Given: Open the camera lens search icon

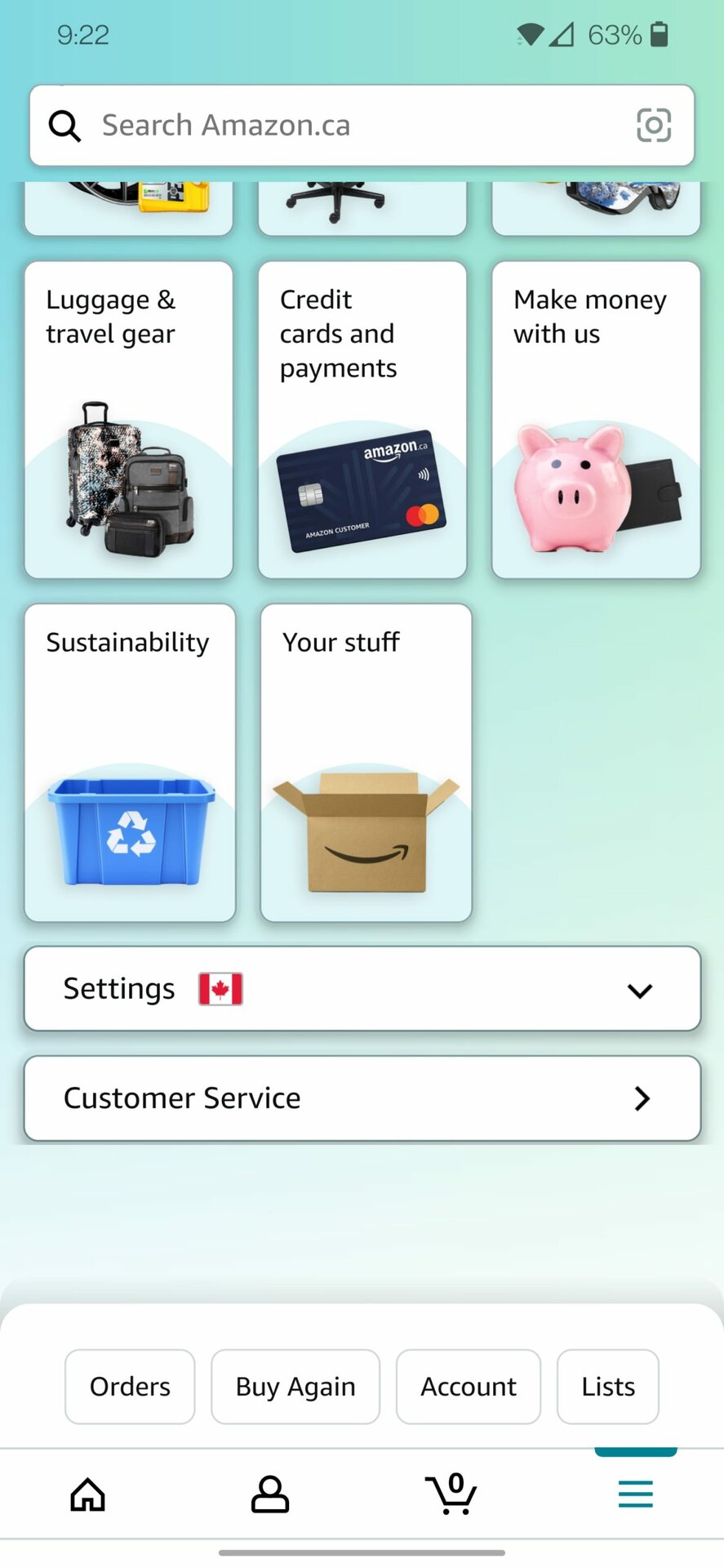Looking at the screenshot, I should click(x=653, y=126).
